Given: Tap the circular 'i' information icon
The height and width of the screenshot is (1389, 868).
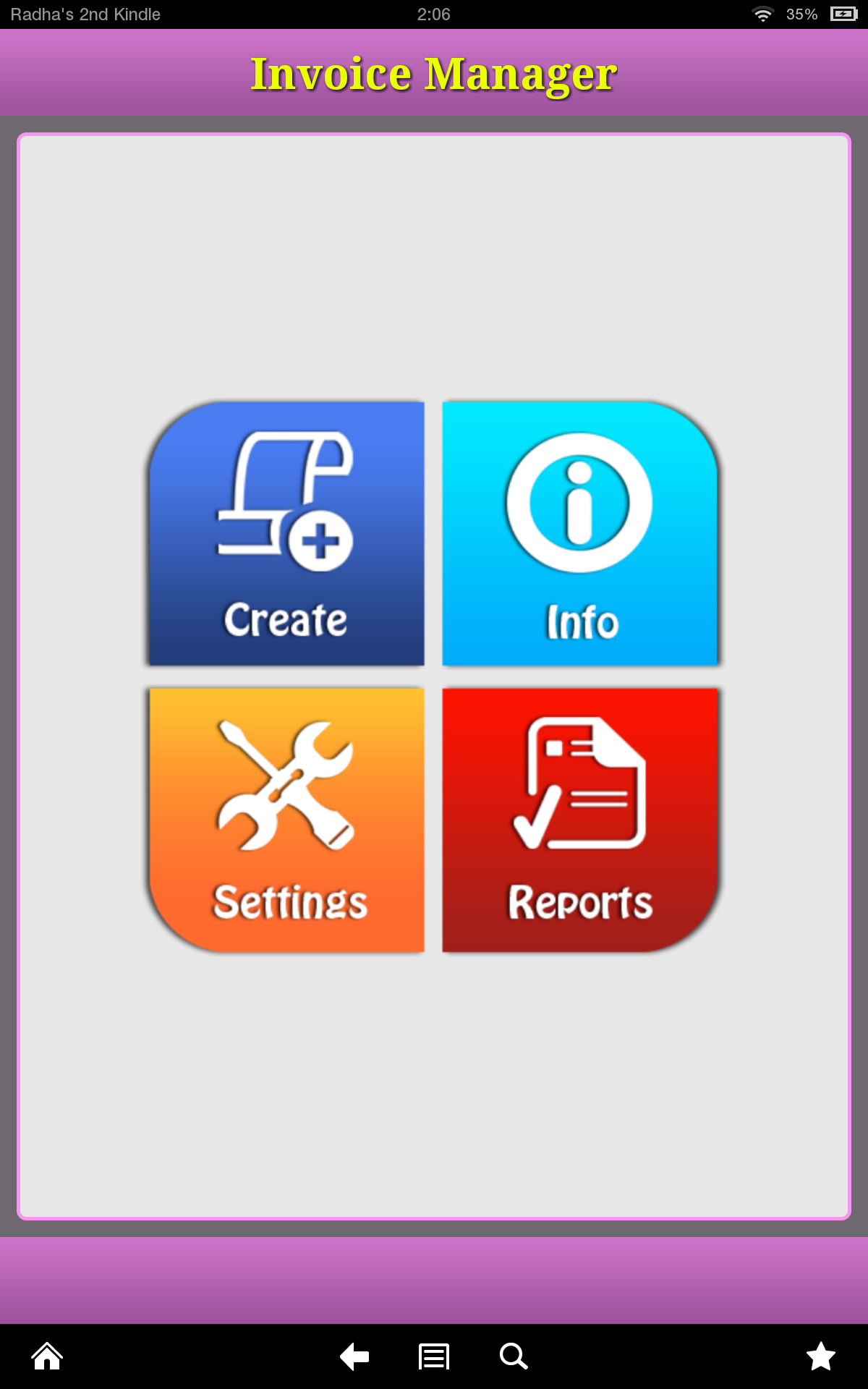Looking at the screenshot, I should tap(579, 503).
